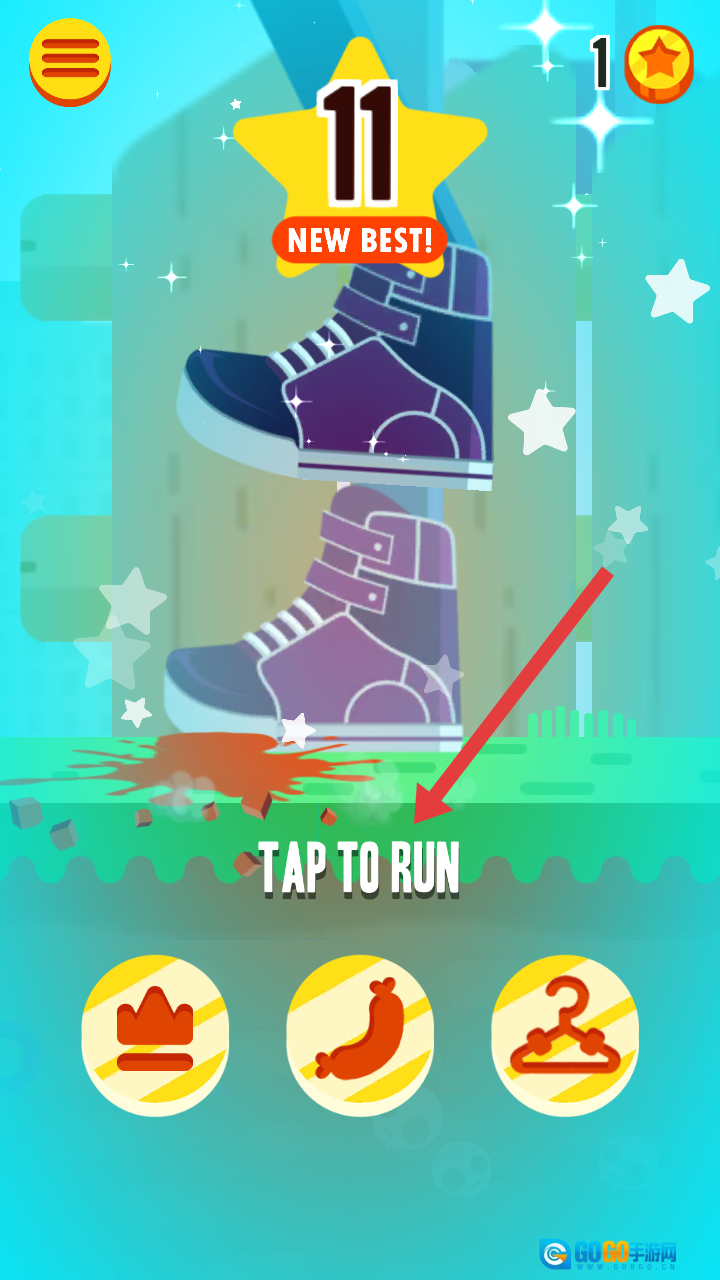The width and height of the screenshot is (720, 1280).
Task: Tap the star coin icon
Action: 659,62
